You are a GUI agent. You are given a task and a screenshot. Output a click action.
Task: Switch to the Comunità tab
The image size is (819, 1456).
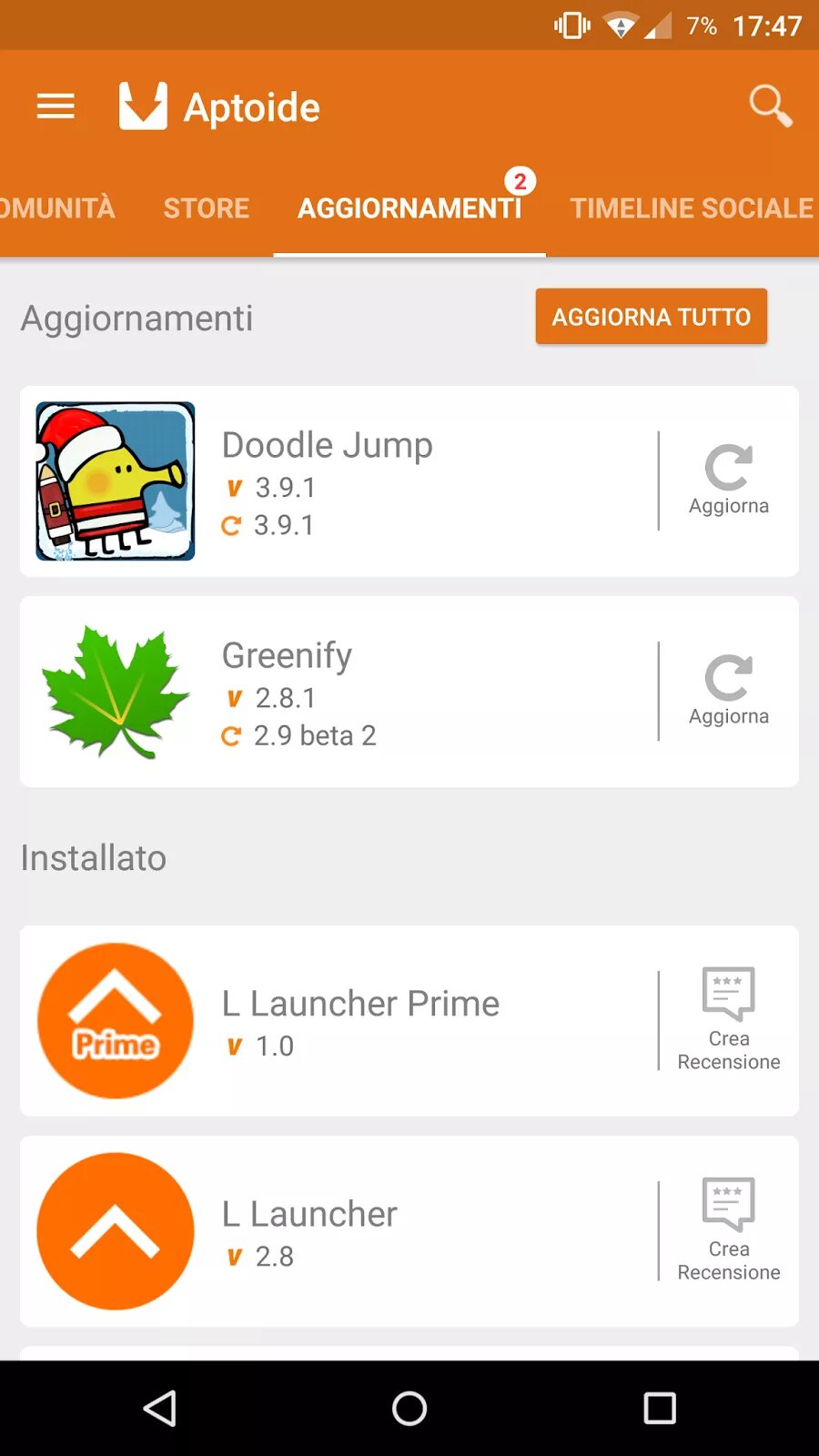tap(56, 208)
